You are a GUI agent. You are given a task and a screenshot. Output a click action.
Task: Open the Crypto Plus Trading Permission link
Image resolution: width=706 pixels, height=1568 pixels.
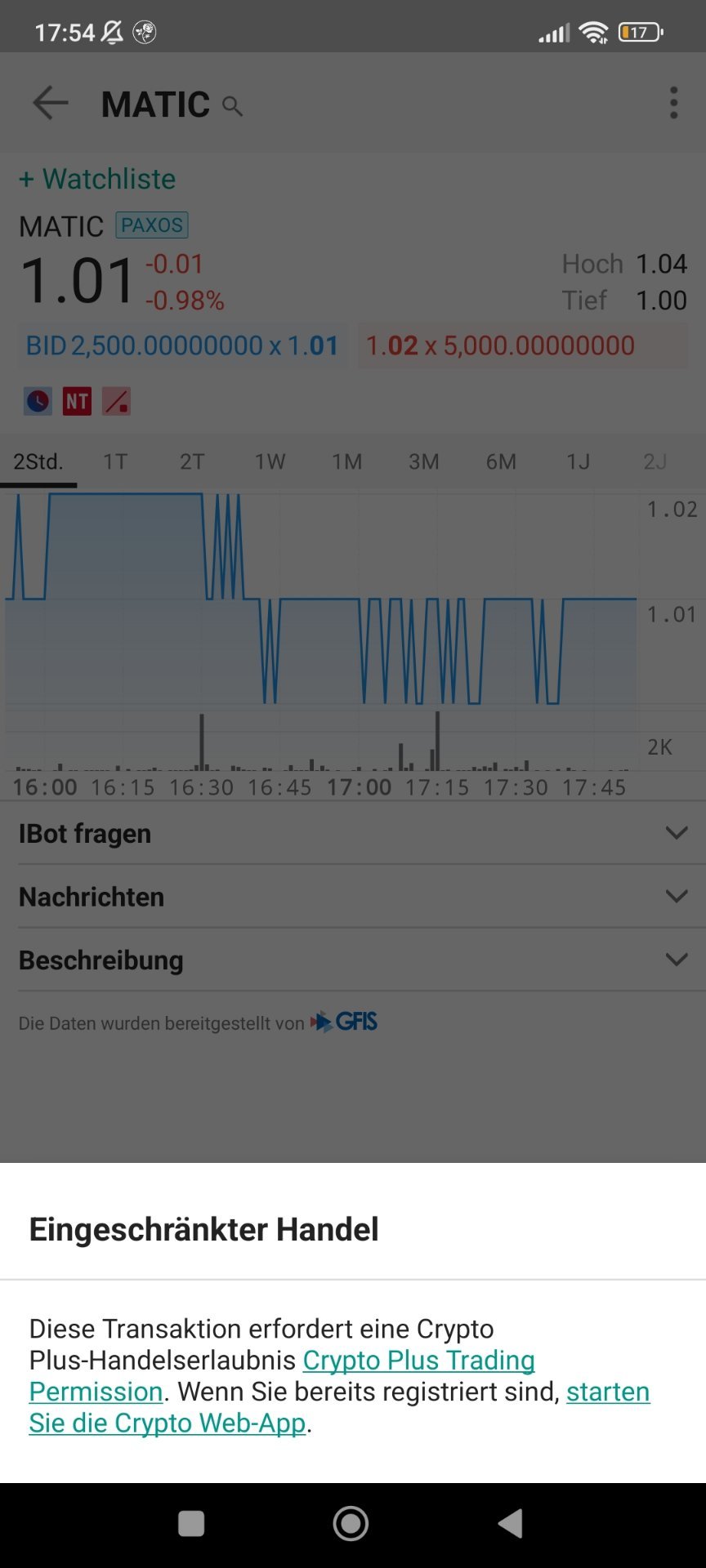[x=418, y=1361]
